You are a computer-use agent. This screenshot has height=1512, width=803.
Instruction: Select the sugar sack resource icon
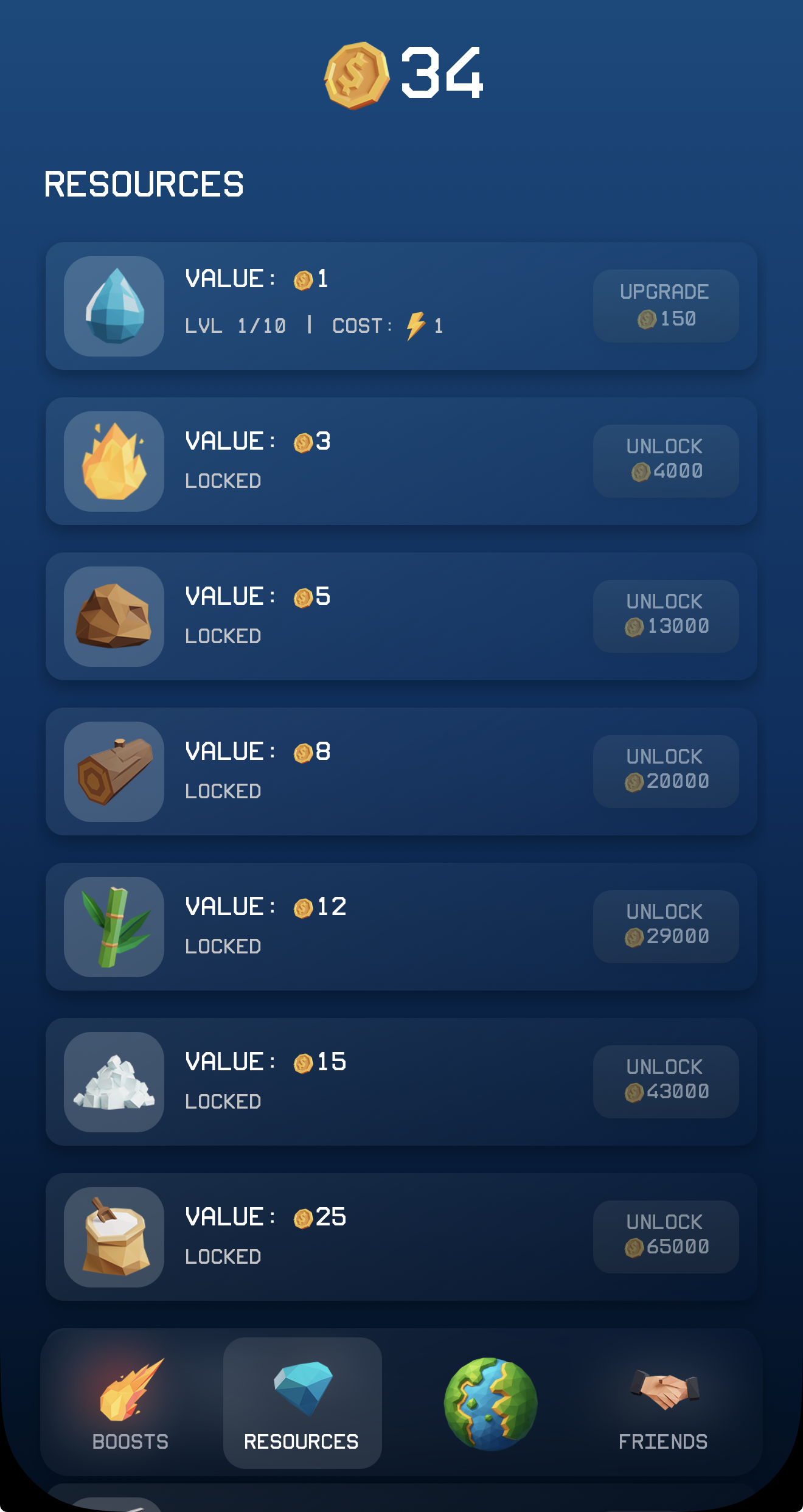point(114,1237)
